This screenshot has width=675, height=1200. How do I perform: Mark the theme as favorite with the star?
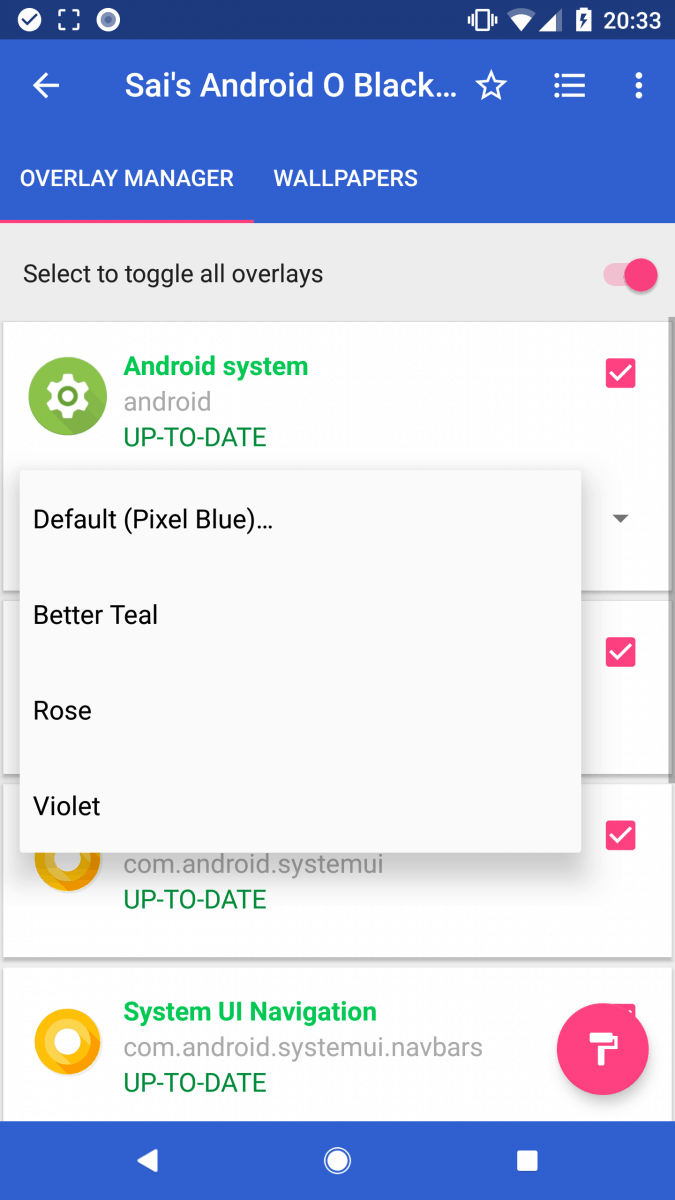coord(490,86)
